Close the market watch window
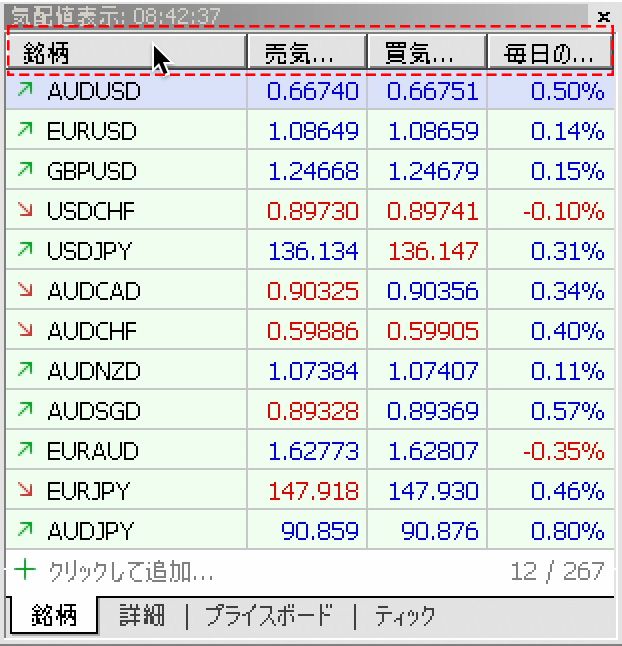The image size is (622, 646). tap(602, 17)
